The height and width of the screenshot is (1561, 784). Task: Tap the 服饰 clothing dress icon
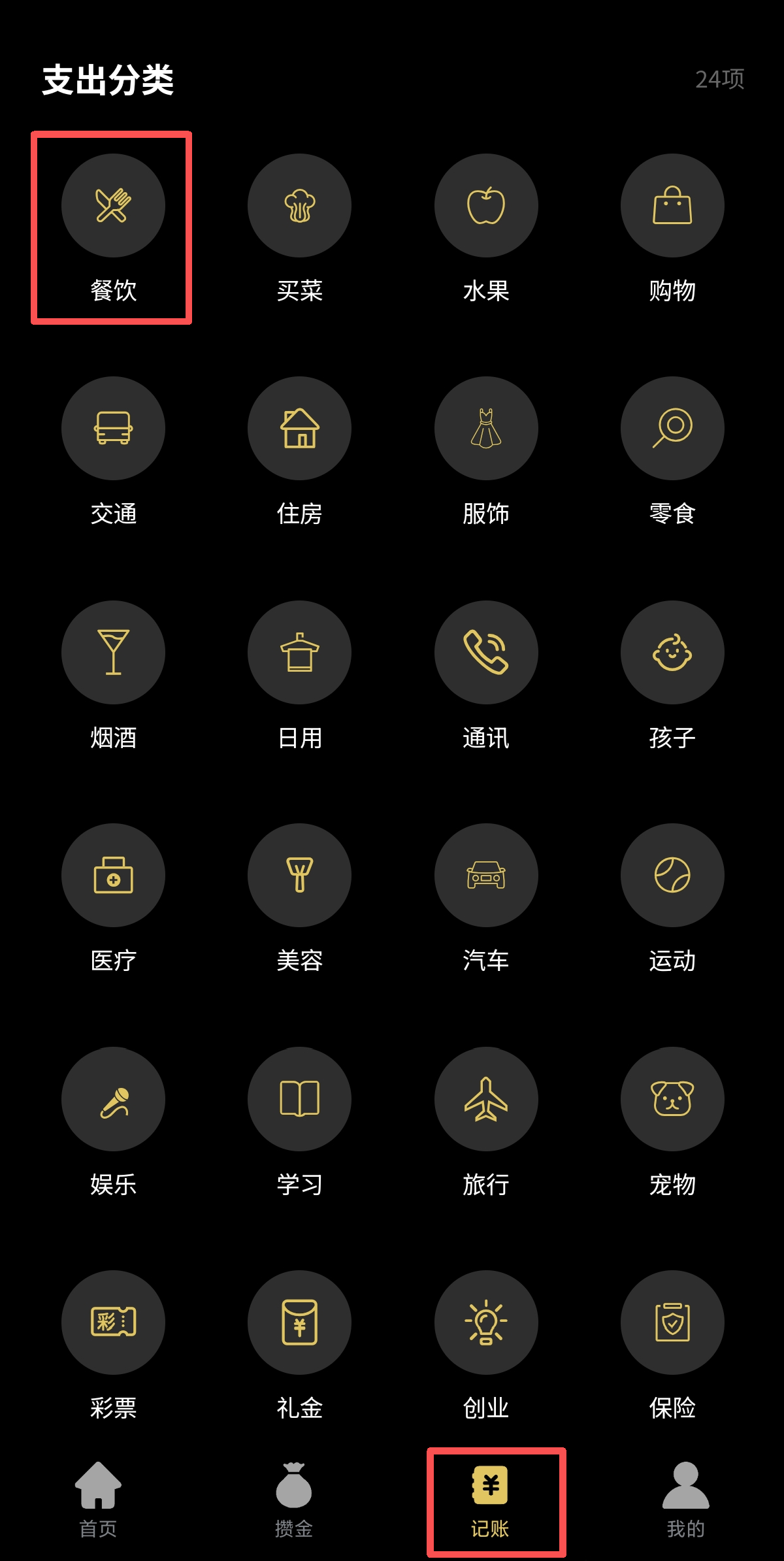[486, 428]
